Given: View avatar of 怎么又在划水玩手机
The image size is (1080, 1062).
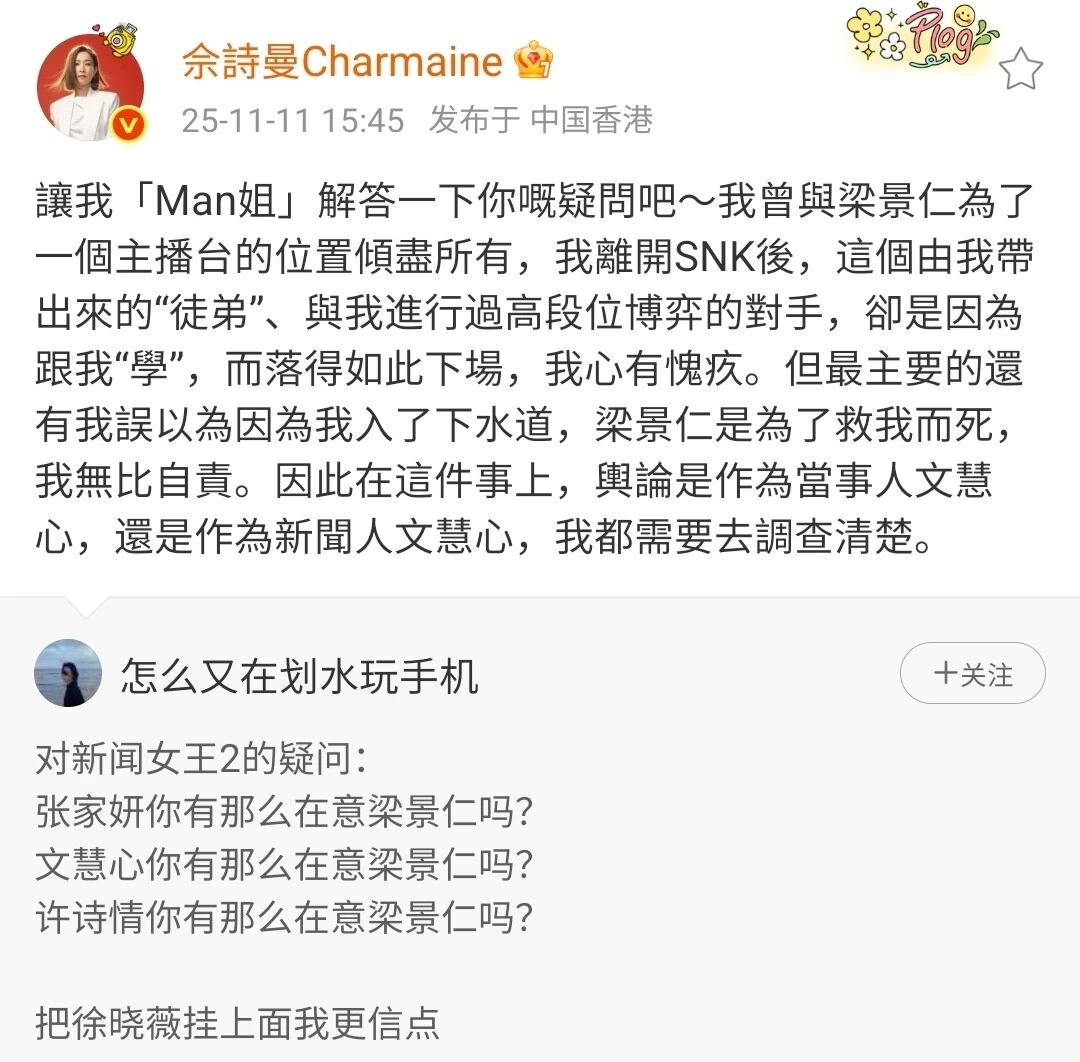Looking at the screenshot, I should pos(68,674).
